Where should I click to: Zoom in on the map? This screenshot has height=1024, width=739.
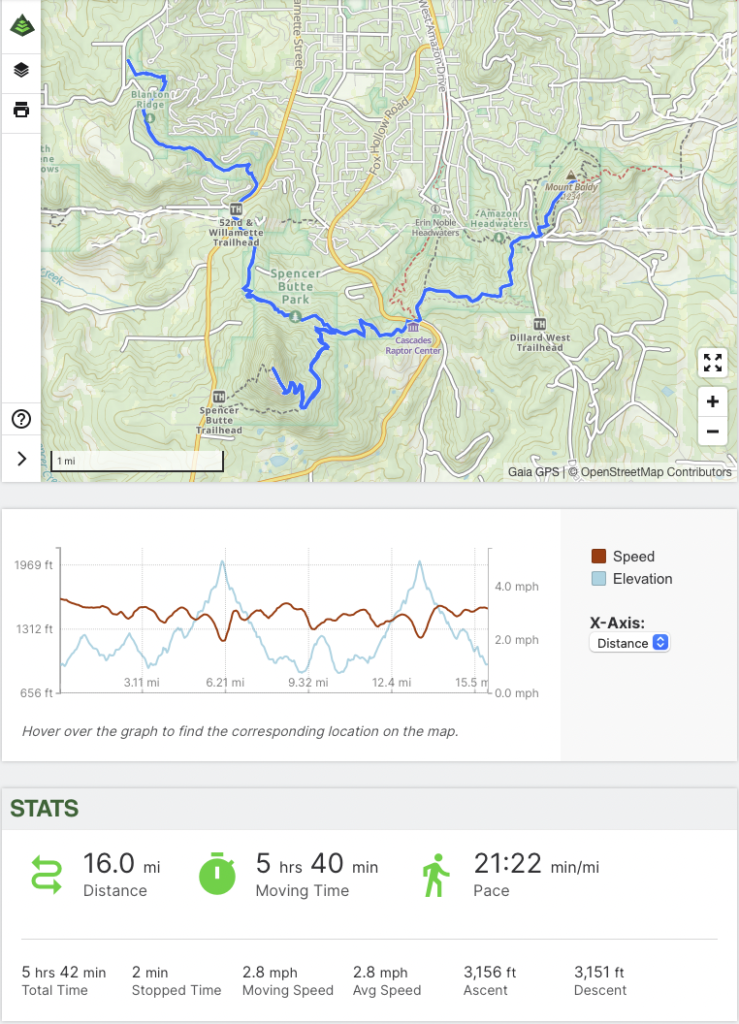(712, 402)
